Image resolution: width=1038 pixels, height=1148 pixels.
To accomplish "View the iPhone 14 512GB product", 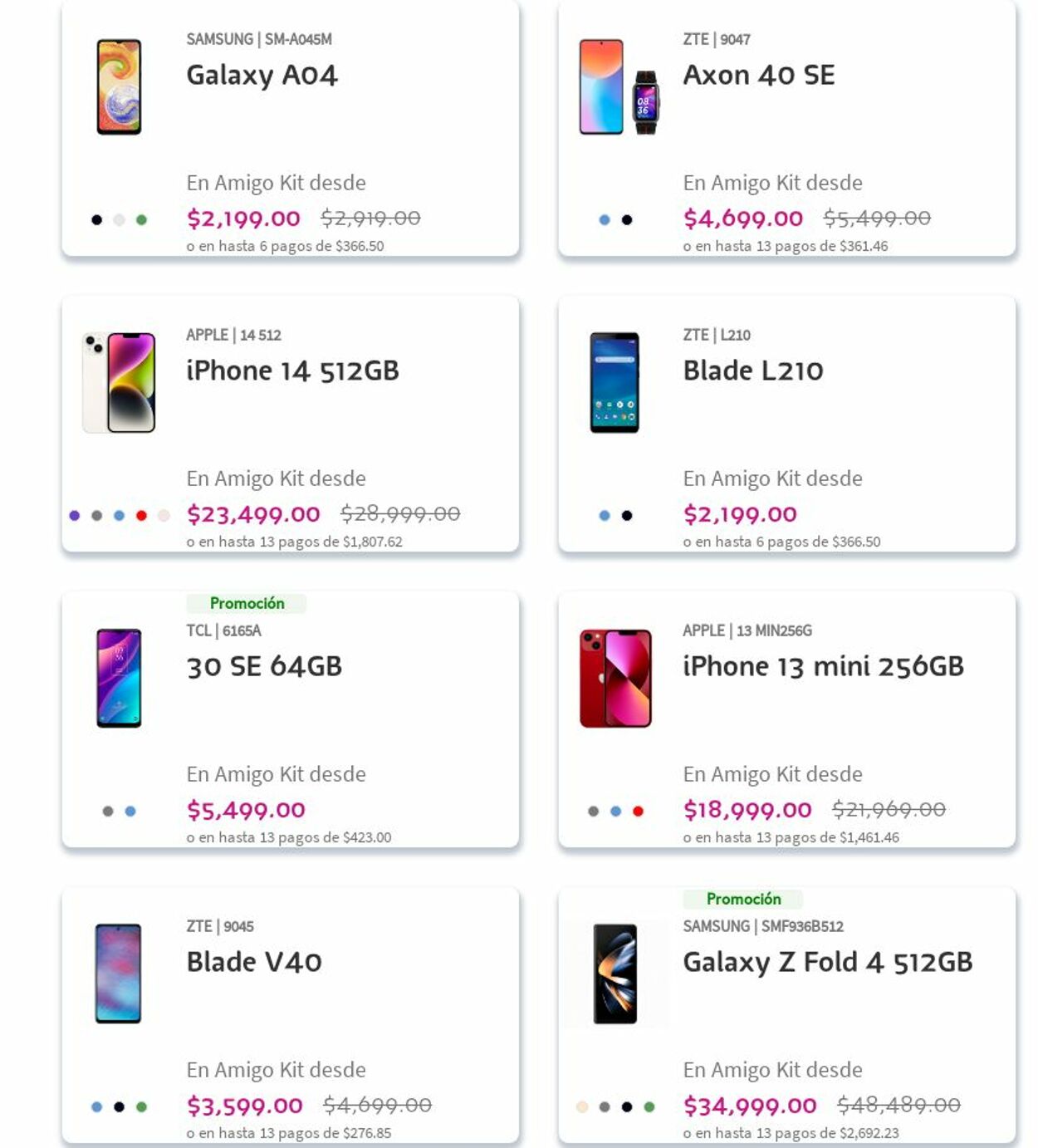I will 292,371.
